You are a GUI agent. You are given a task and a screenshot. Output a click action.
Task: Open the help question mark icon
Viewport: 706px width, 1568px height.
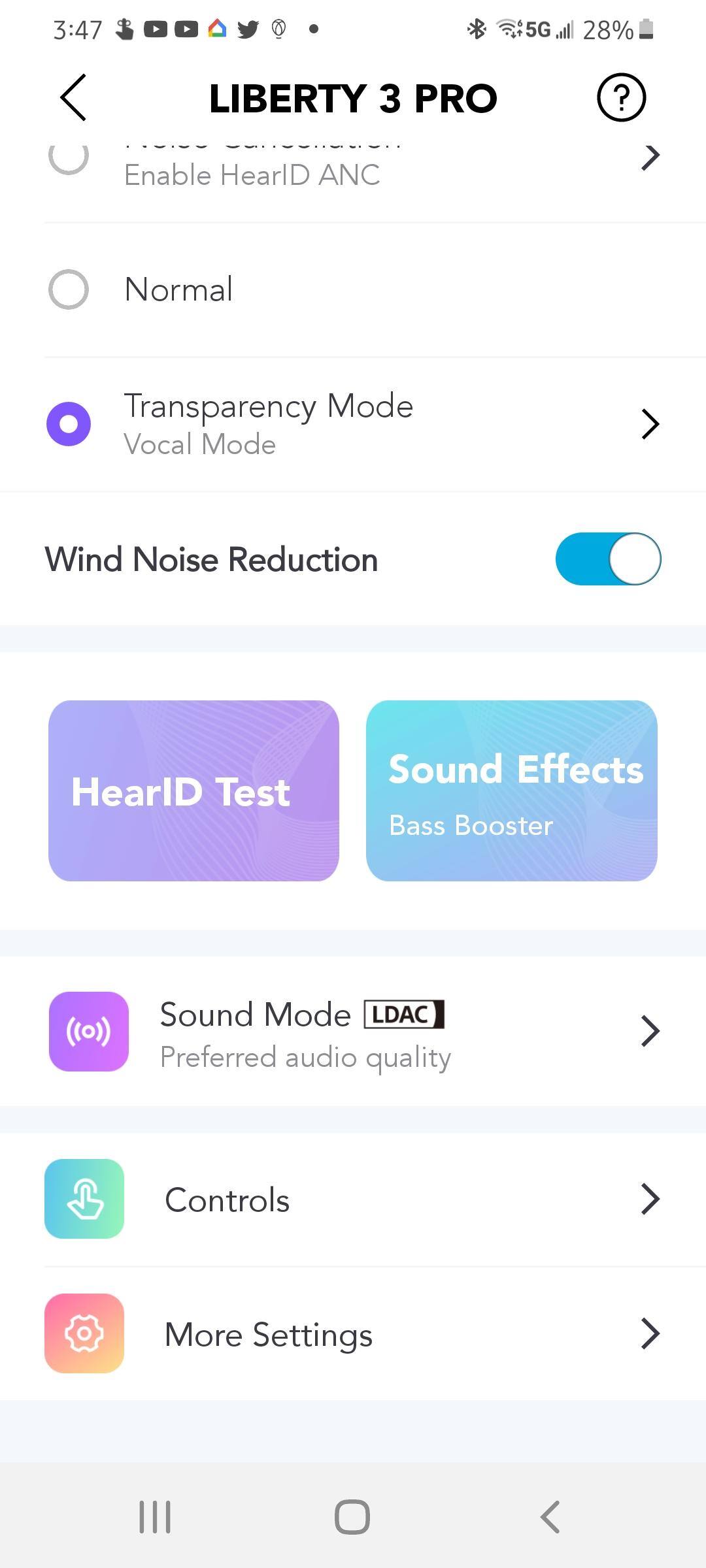(x=621, y=98)
